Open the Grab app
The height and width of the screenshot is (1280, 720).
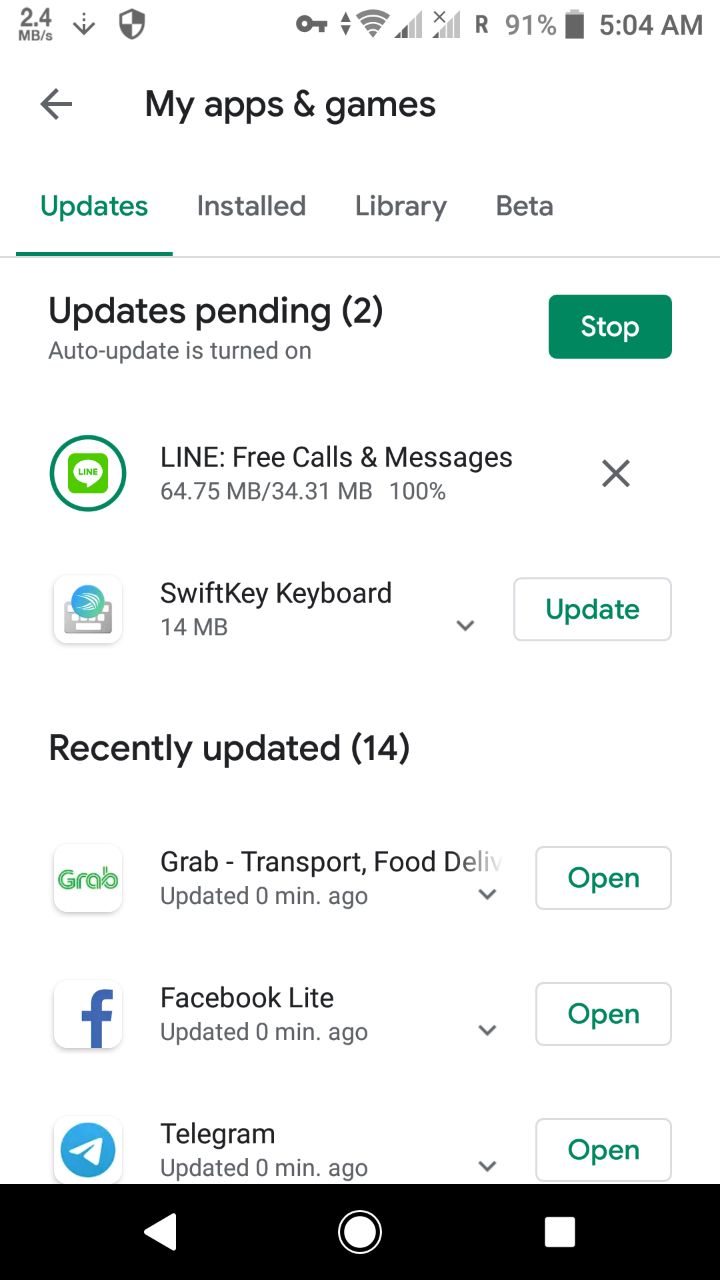click(x=603, y=878)
